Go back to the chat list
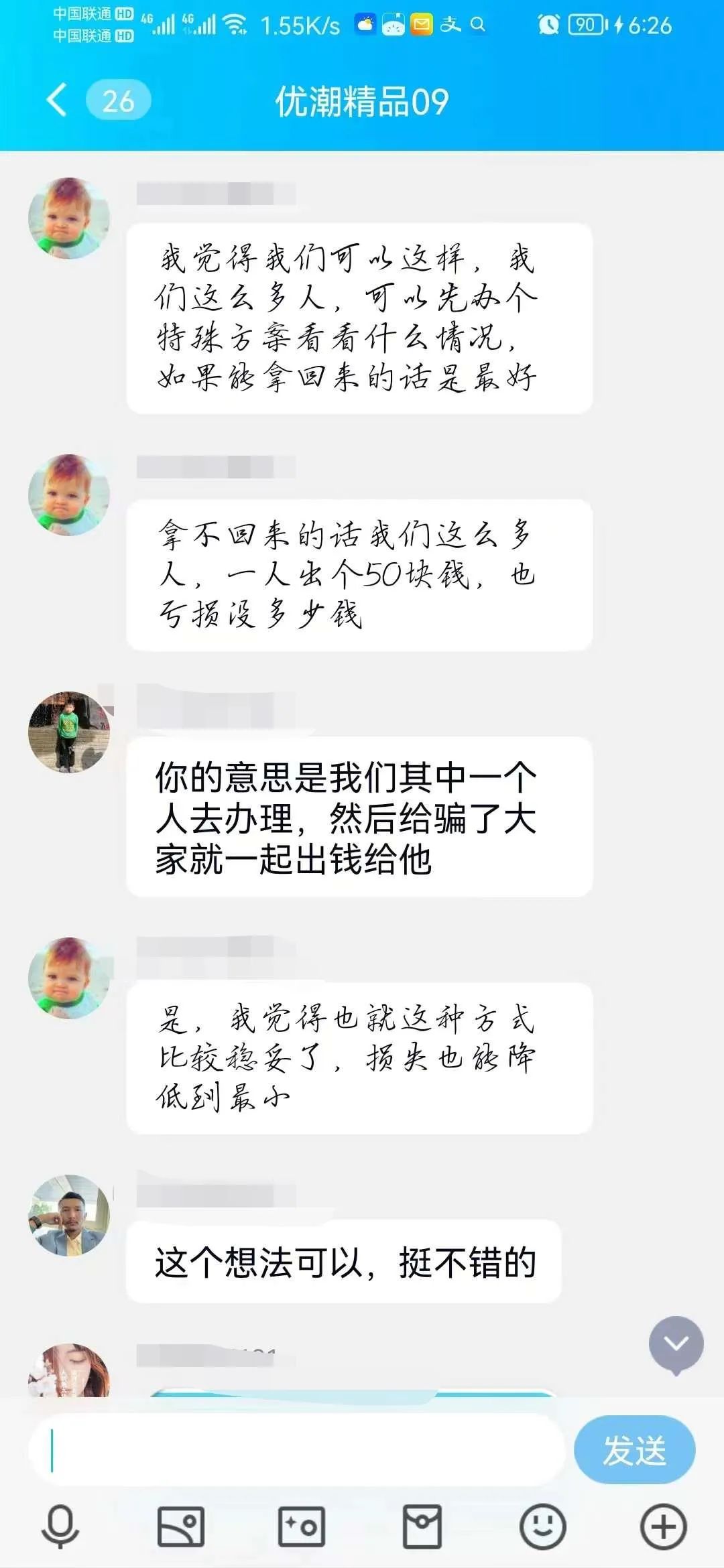 coord(58,101)
